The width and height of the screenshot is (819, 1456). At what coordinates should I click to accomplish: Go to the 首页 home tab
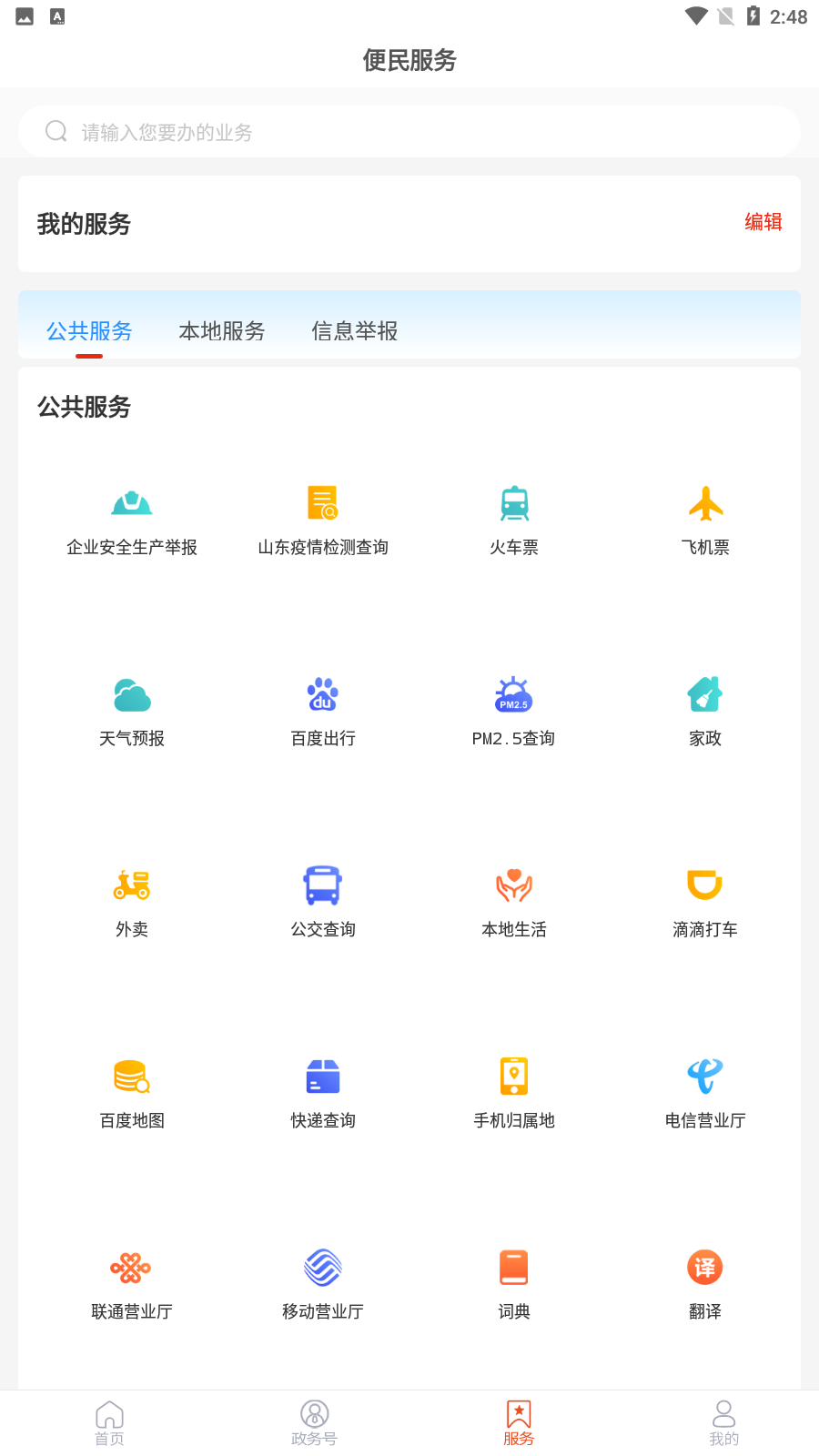[x=109, y=1423]
